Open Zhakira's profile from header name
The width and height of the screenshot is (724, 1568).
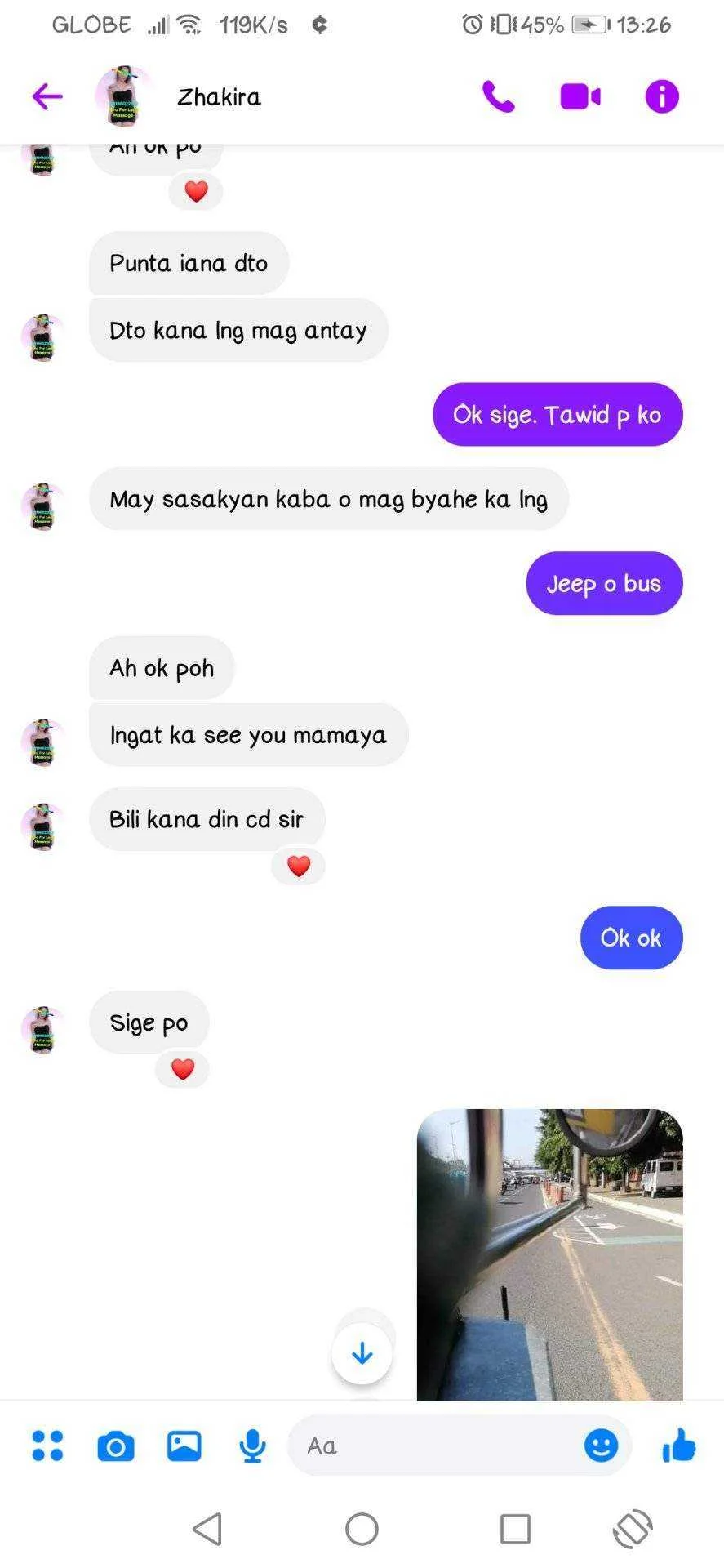pyautogui.click(x=219, y=97)
